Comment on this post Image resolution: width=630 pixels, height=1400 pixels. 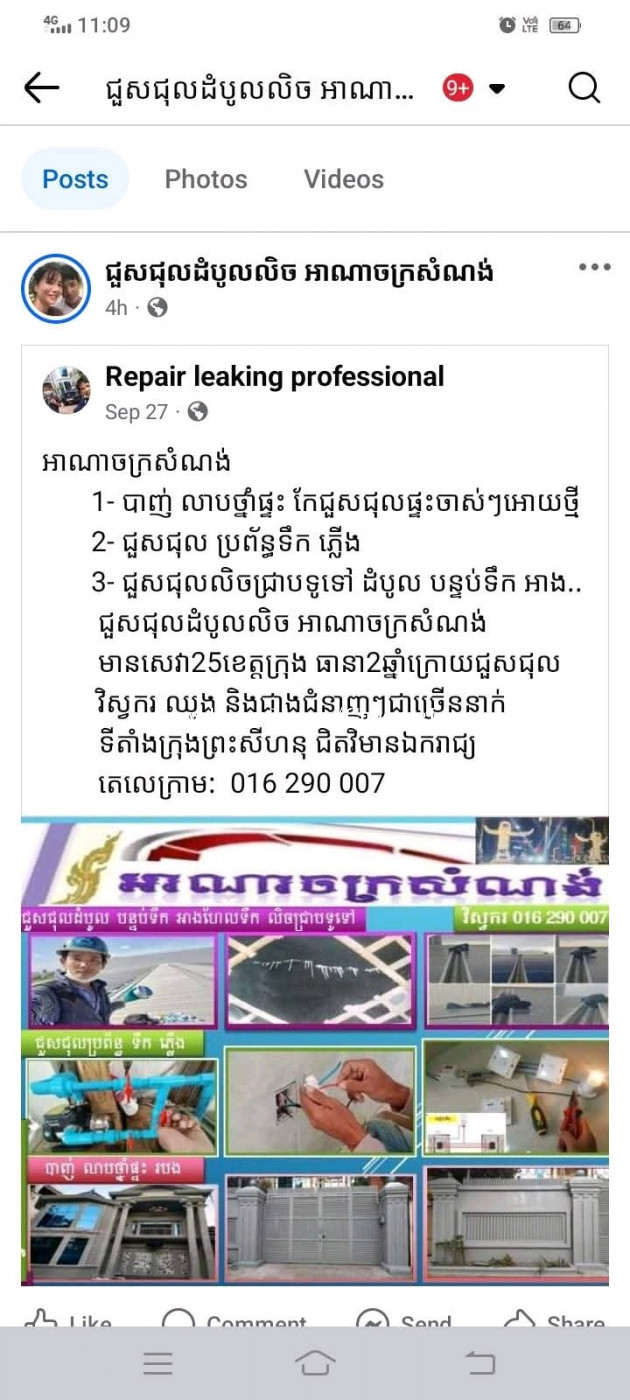point(235,1322)
